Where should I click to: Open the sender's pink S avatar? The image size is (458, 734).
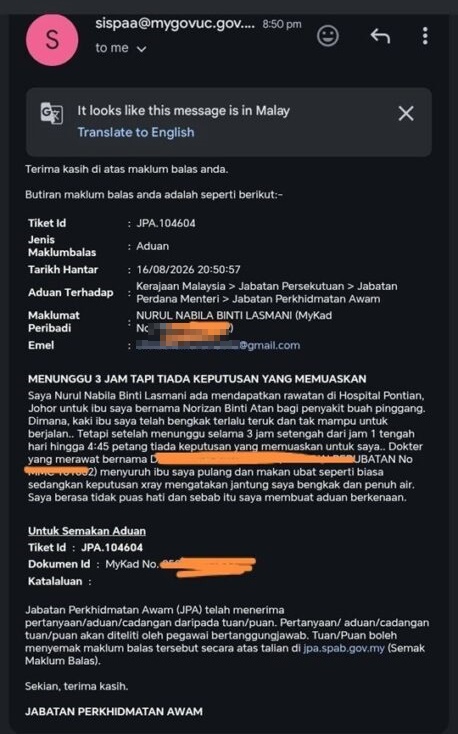click(x=52, y=40)
